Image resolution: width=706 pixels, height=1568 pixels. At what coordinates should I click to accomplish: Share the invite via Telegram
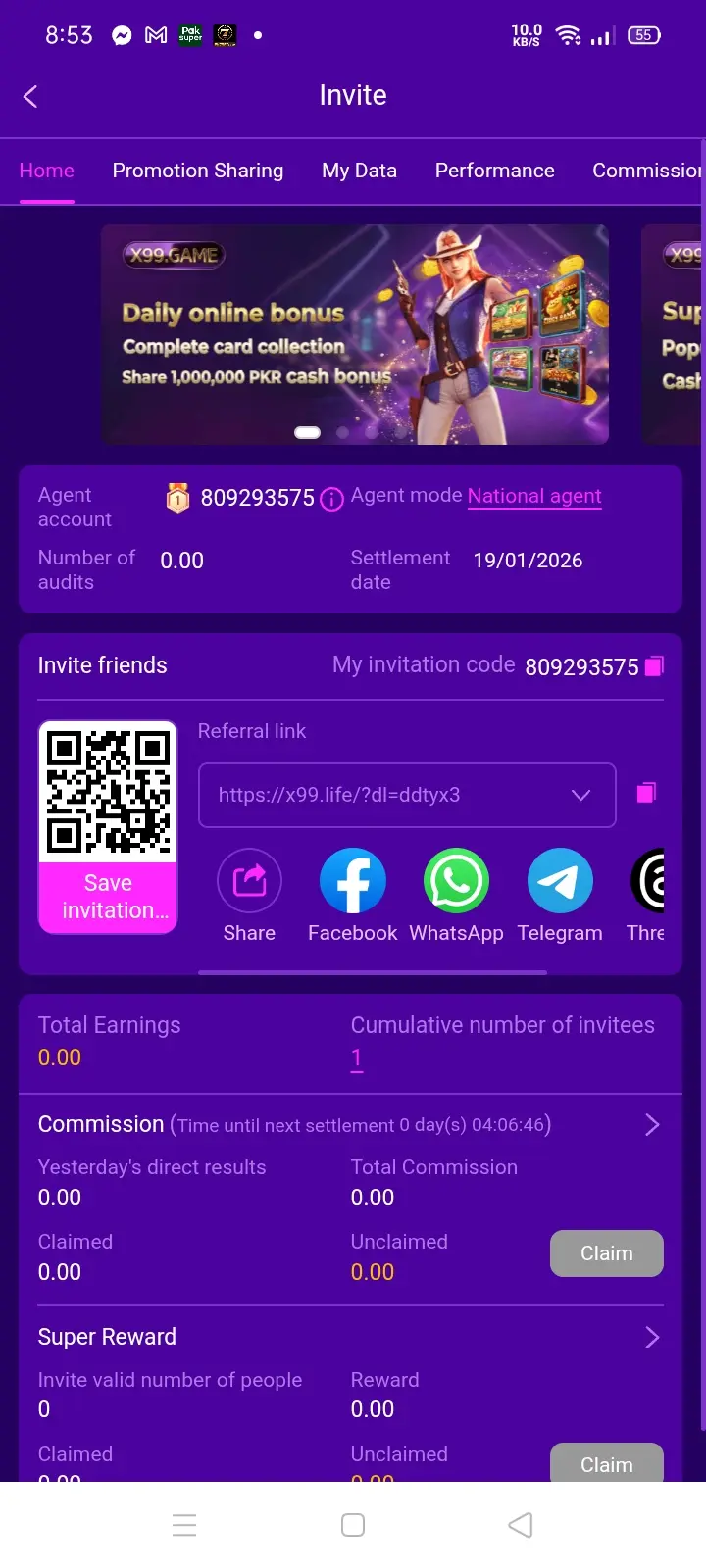(560, 881)
